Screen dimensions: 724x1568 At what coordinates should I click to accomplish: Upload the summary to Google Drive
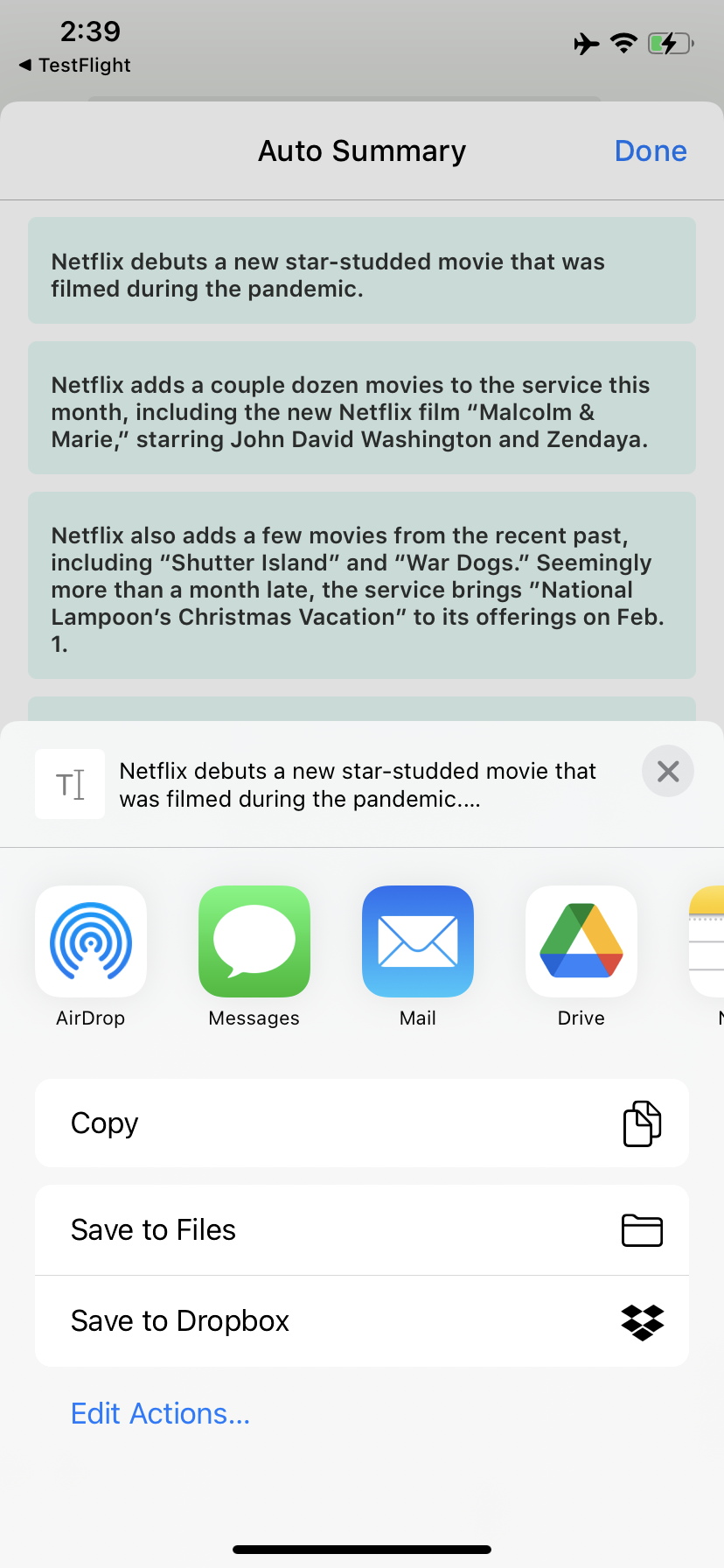(x=581, y=941)
